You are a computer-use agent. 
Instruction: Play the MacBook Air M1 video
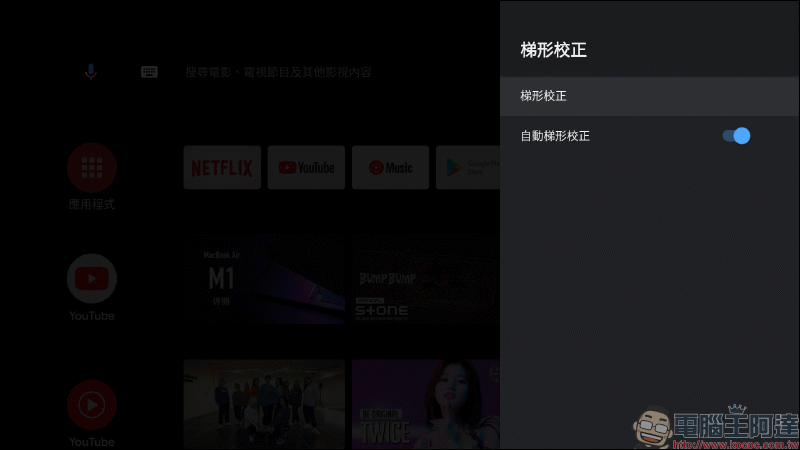(x=264, y=279)
